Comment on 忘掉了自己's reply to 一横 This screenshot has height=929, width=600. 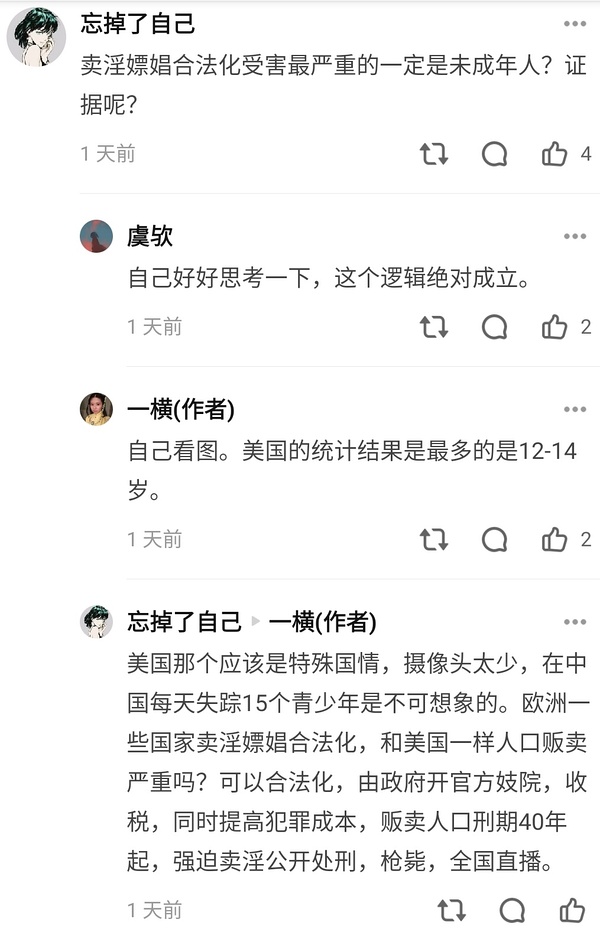coord(512,910)
